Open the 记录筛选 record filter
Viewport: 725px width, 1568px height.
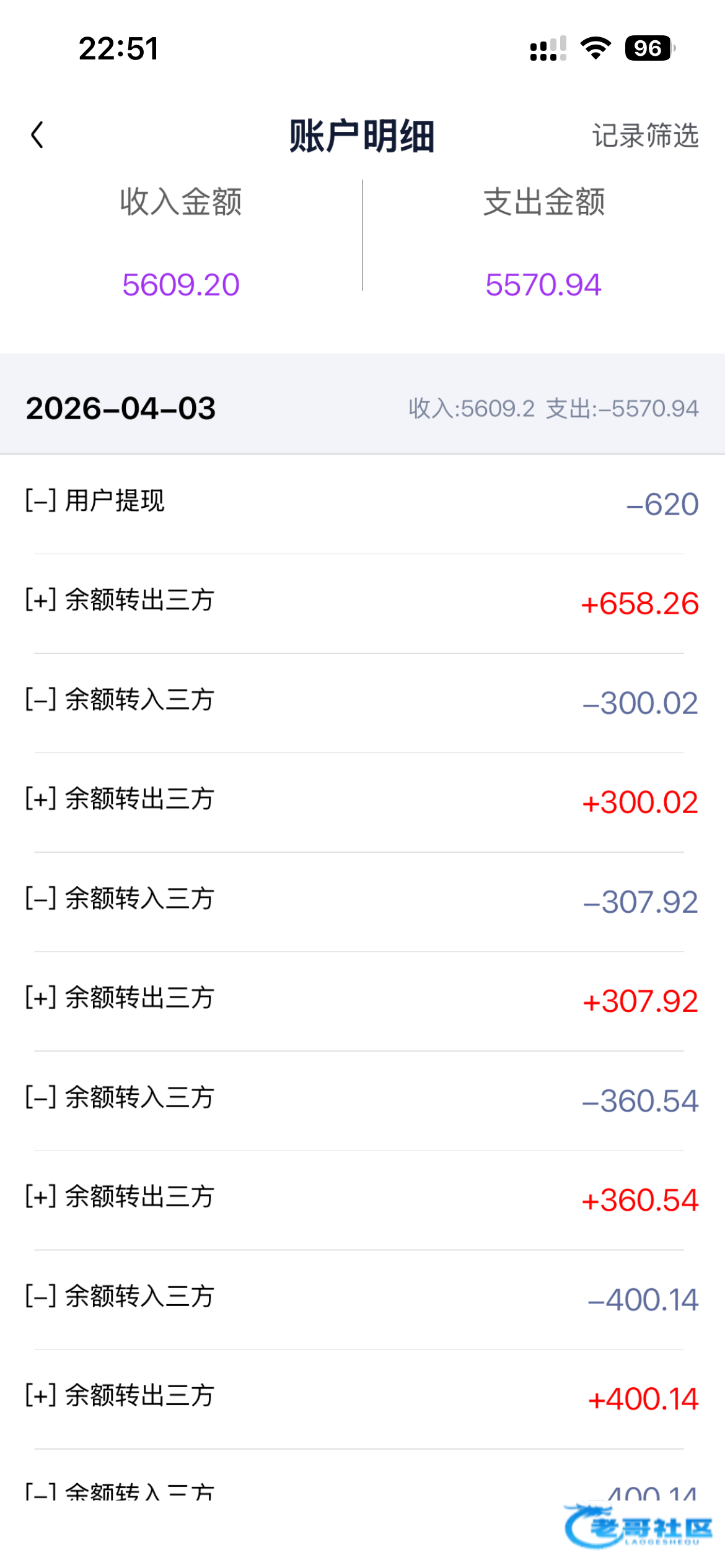[x=645, y=136]
